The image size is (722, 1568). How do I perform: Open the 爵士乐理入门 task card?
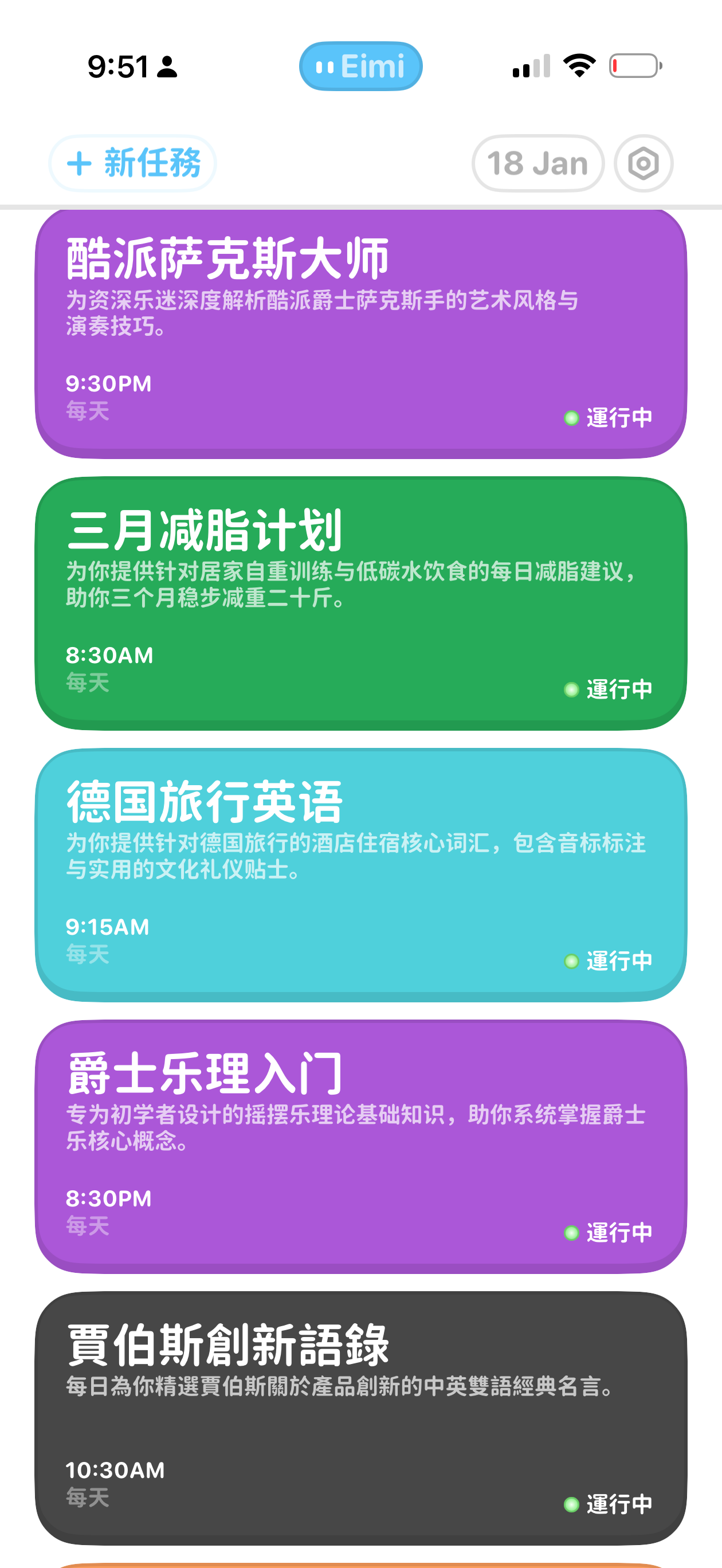pyautogui.click(x=361, y=1146)
